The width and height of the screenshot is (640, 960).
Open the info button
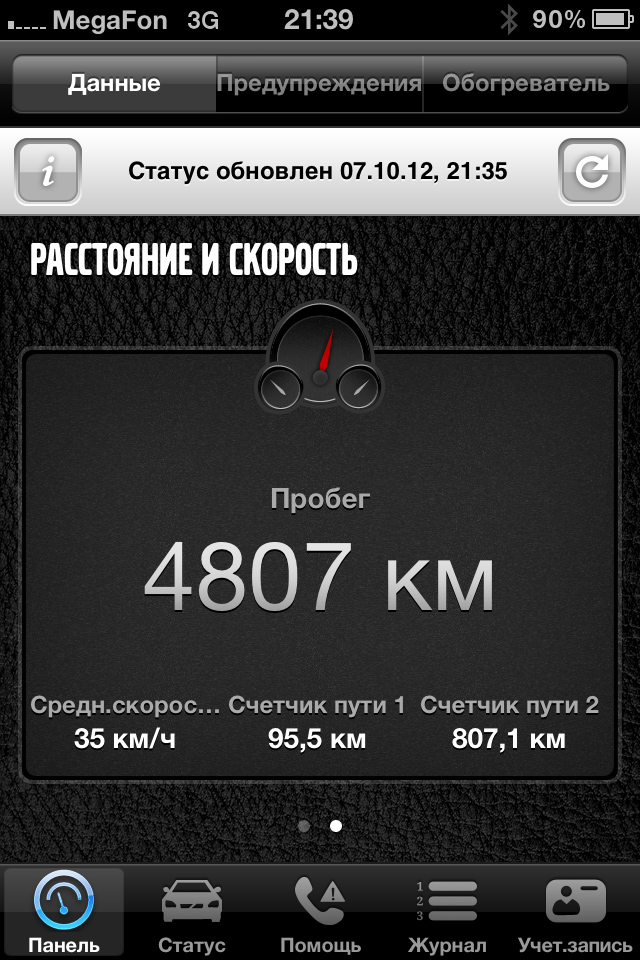click(x=48, y=172)
